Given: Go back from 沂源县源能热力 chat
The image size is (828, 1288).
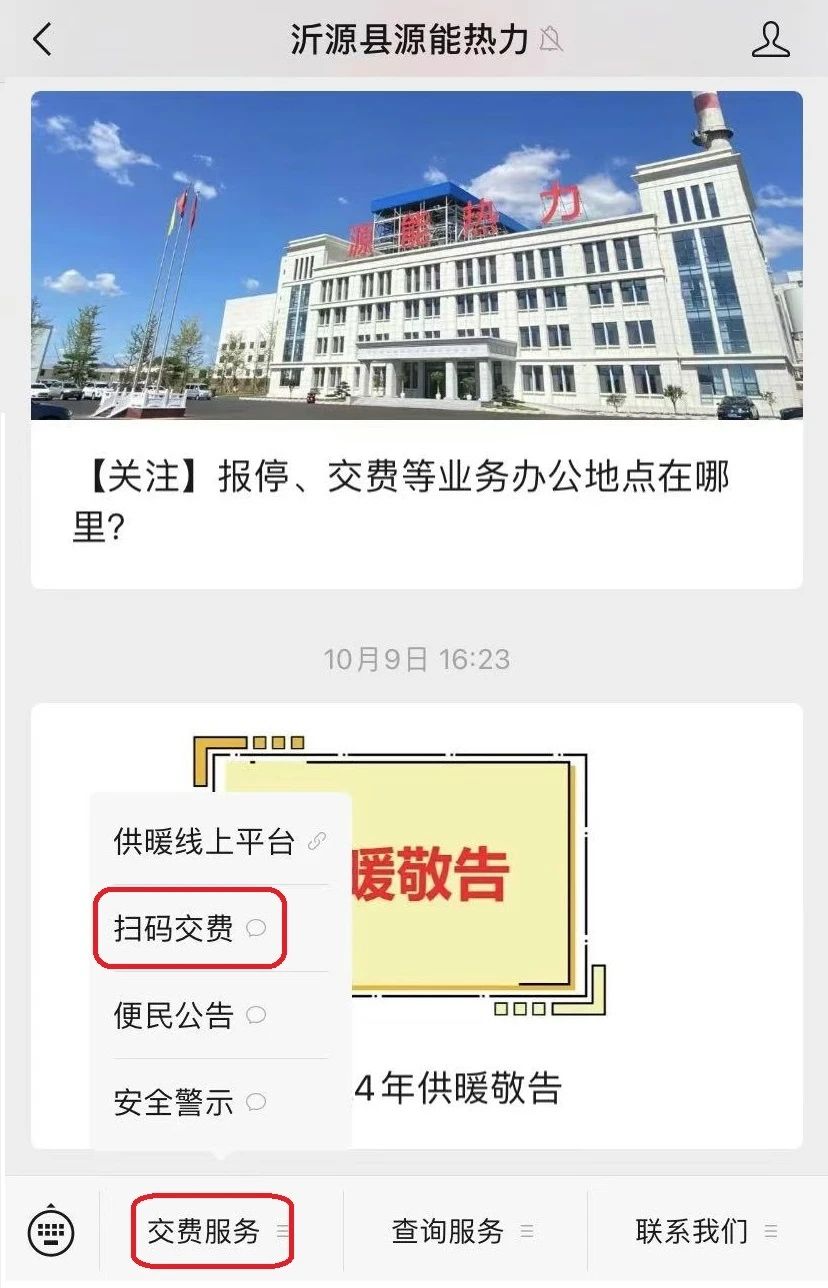Looking at the screenshot, I should point(42,40).
